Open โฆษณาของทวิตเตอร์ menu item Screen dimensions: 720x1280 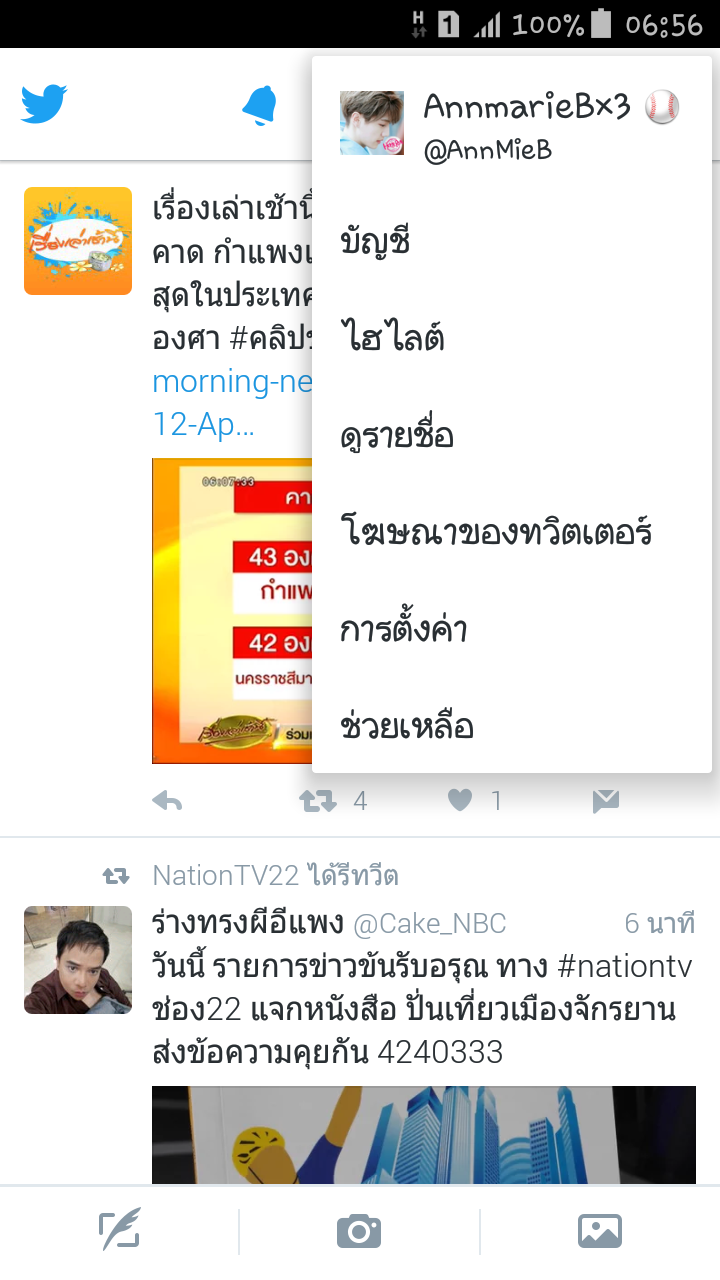[x=496, y=532]
